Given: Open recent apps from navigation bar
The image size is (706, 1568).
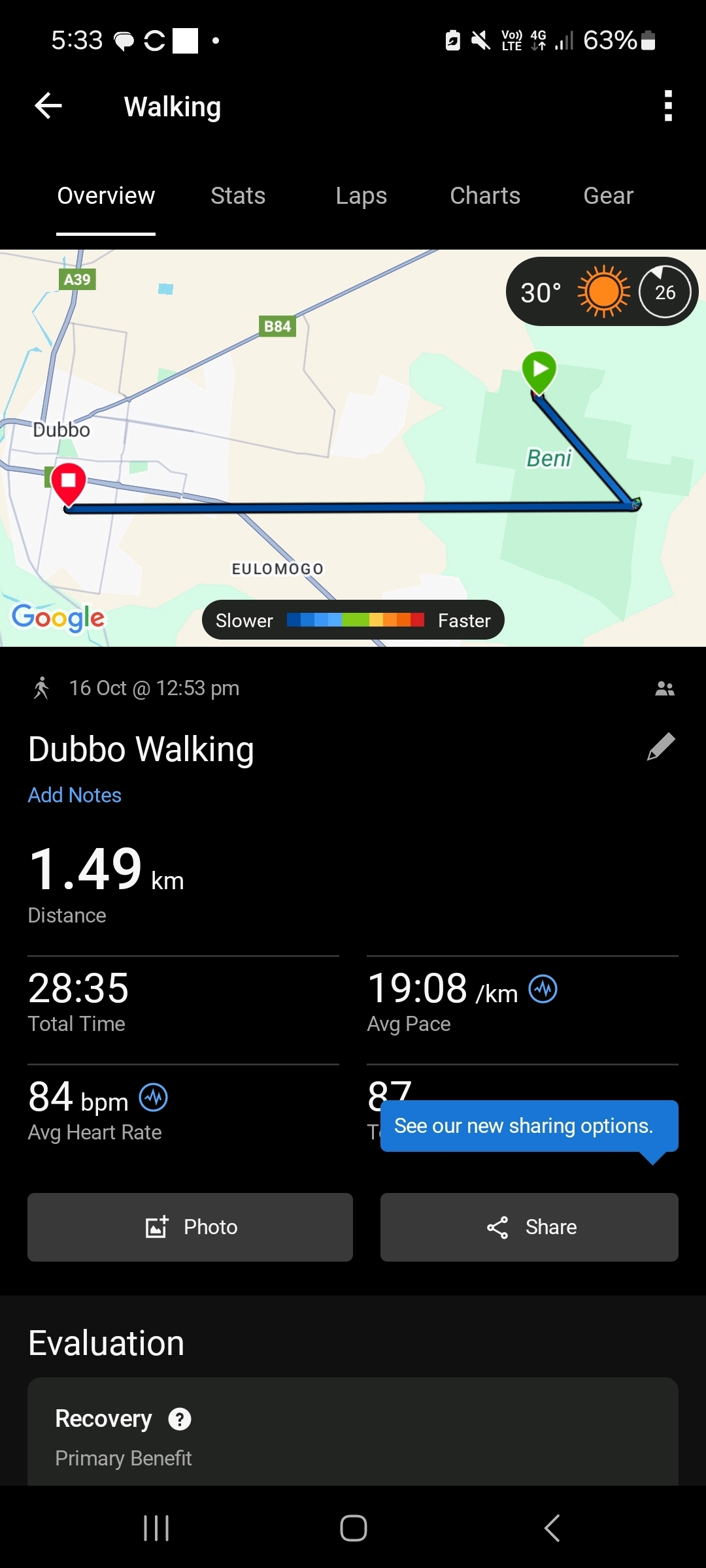Looking at the screenshot, I should 156,1528.
